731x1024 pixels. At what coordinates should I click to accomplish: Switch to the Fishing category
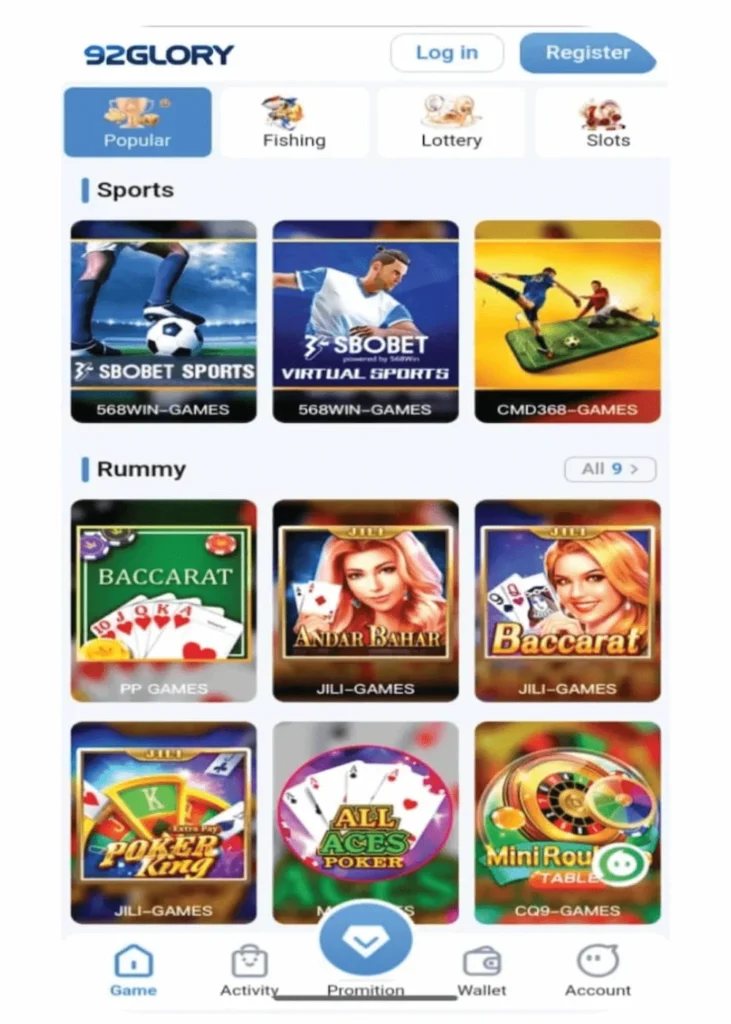click(x=294, y=122)
